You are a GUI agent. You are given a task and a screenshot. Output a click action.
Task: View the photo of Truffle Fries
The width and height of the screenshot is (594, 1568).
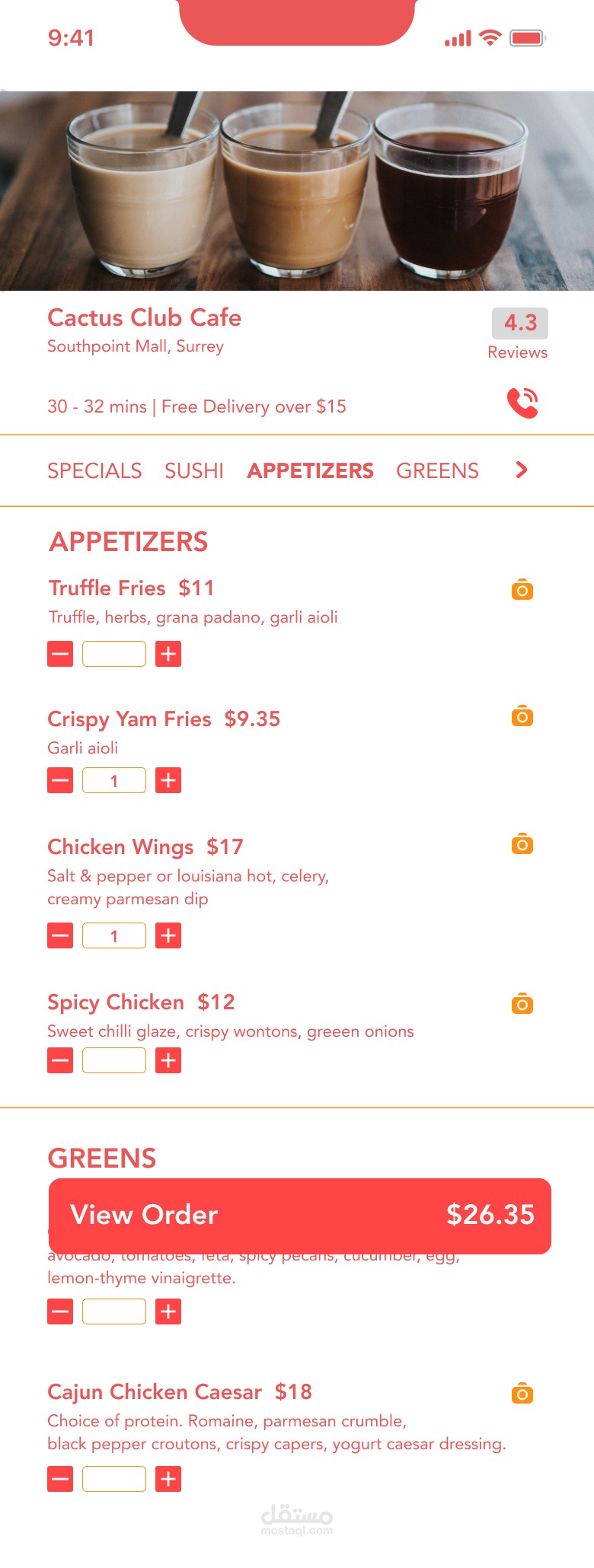522,590
